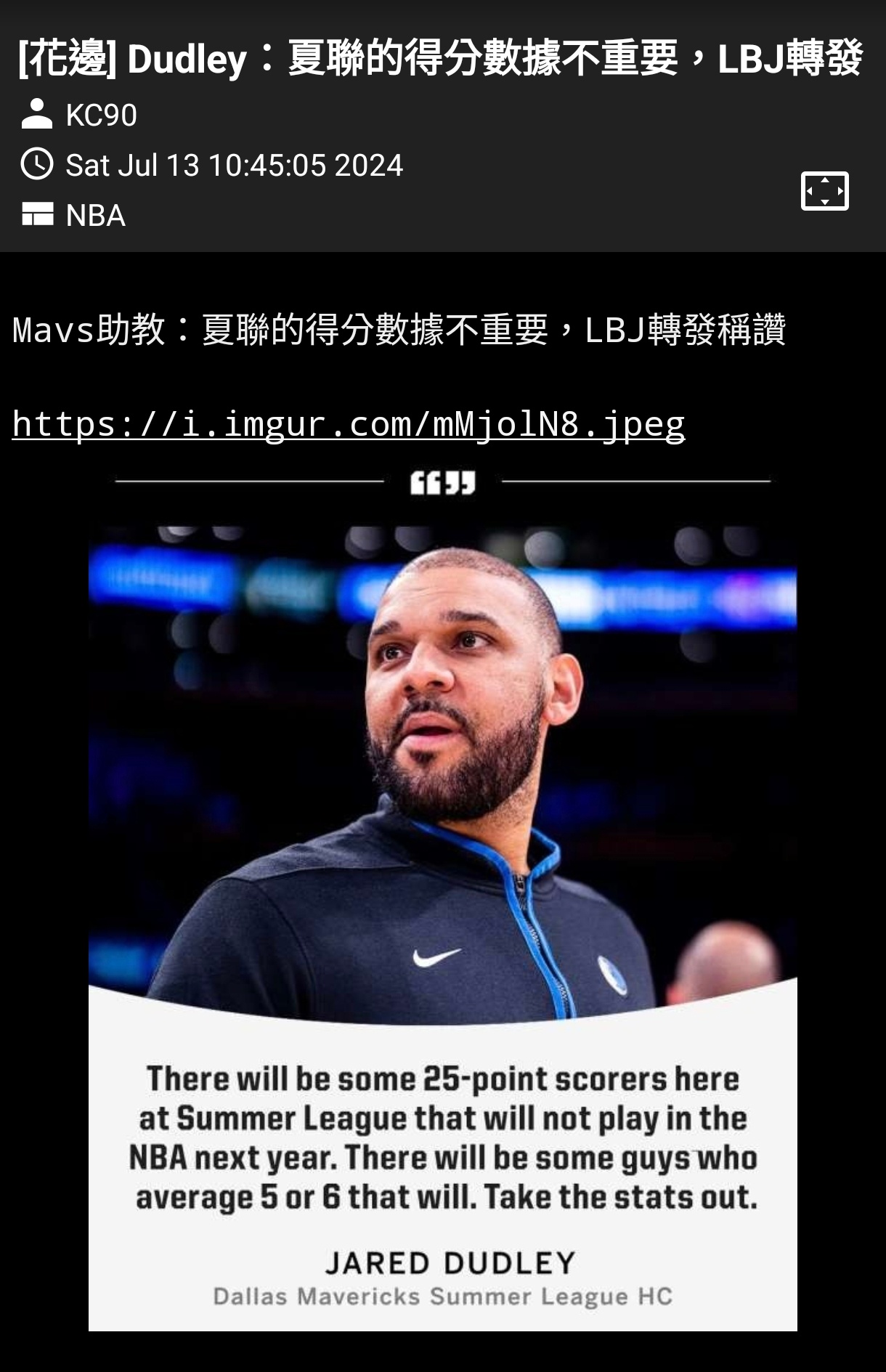Go to the NBA board

pyautogui.click(x=95, y=216)
